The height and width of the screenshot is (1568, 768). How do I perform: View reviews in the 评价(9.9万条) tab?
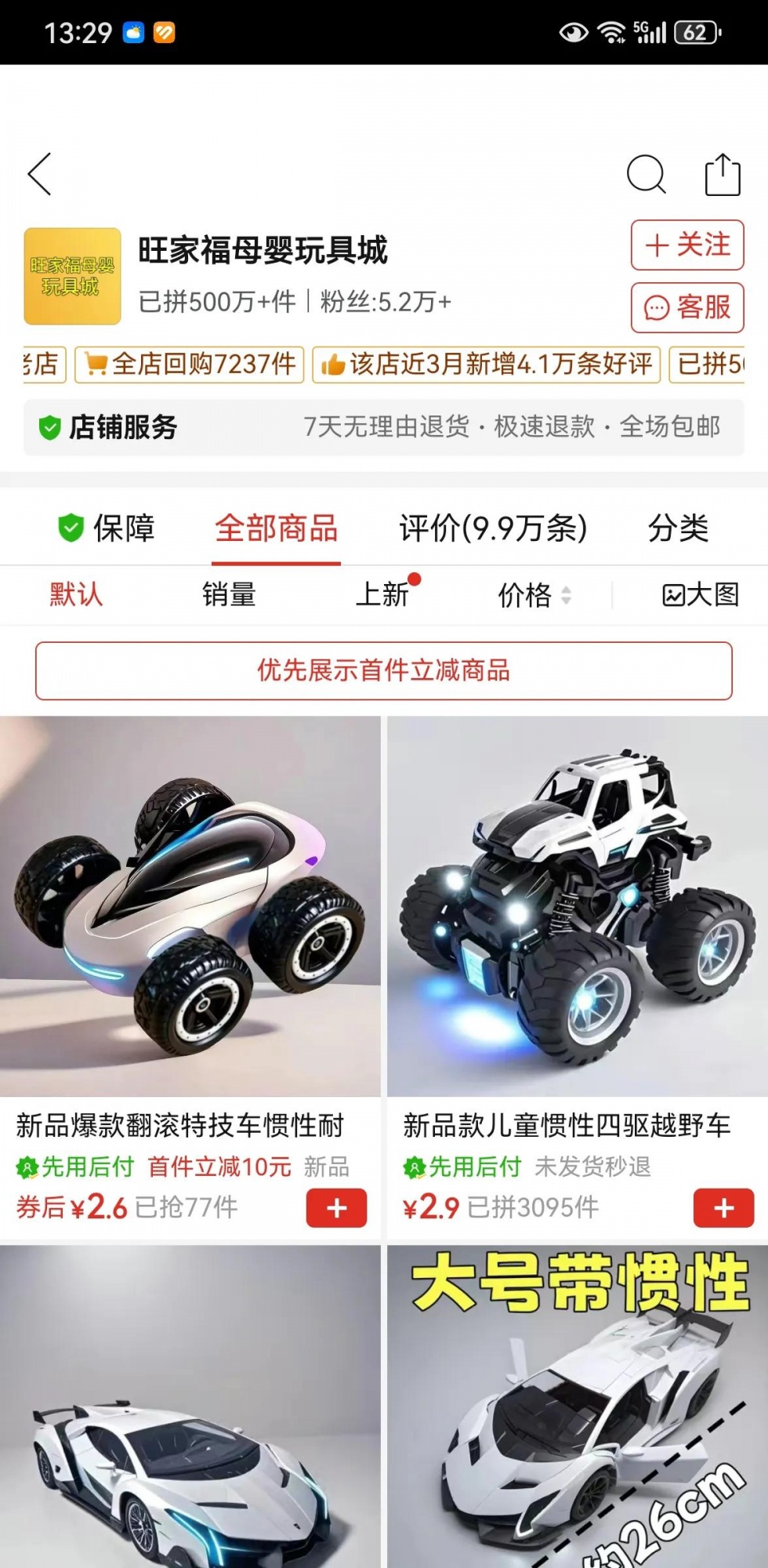pos(493,528)
